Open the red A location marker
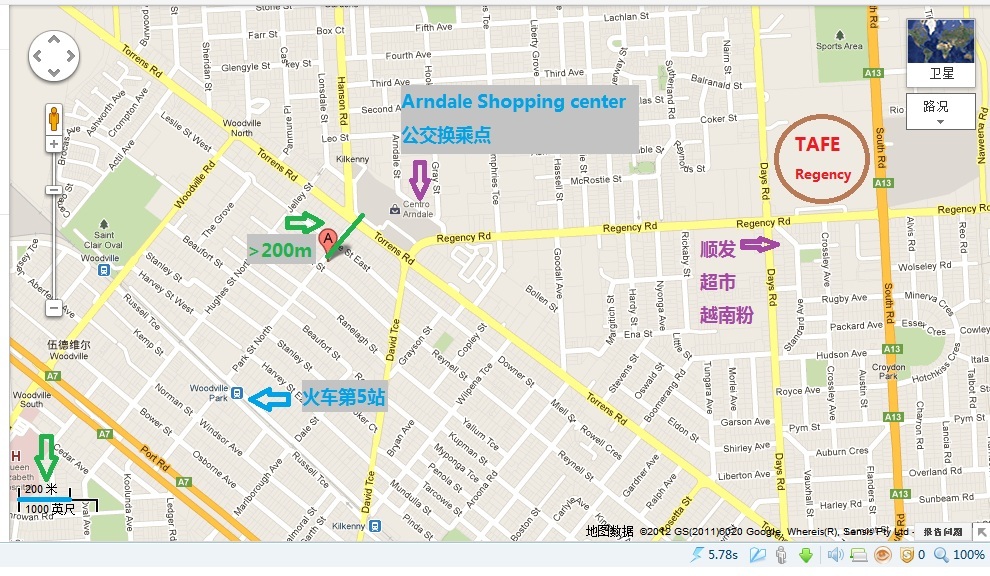Screen dimensions: 990x576 pos(328,241)
